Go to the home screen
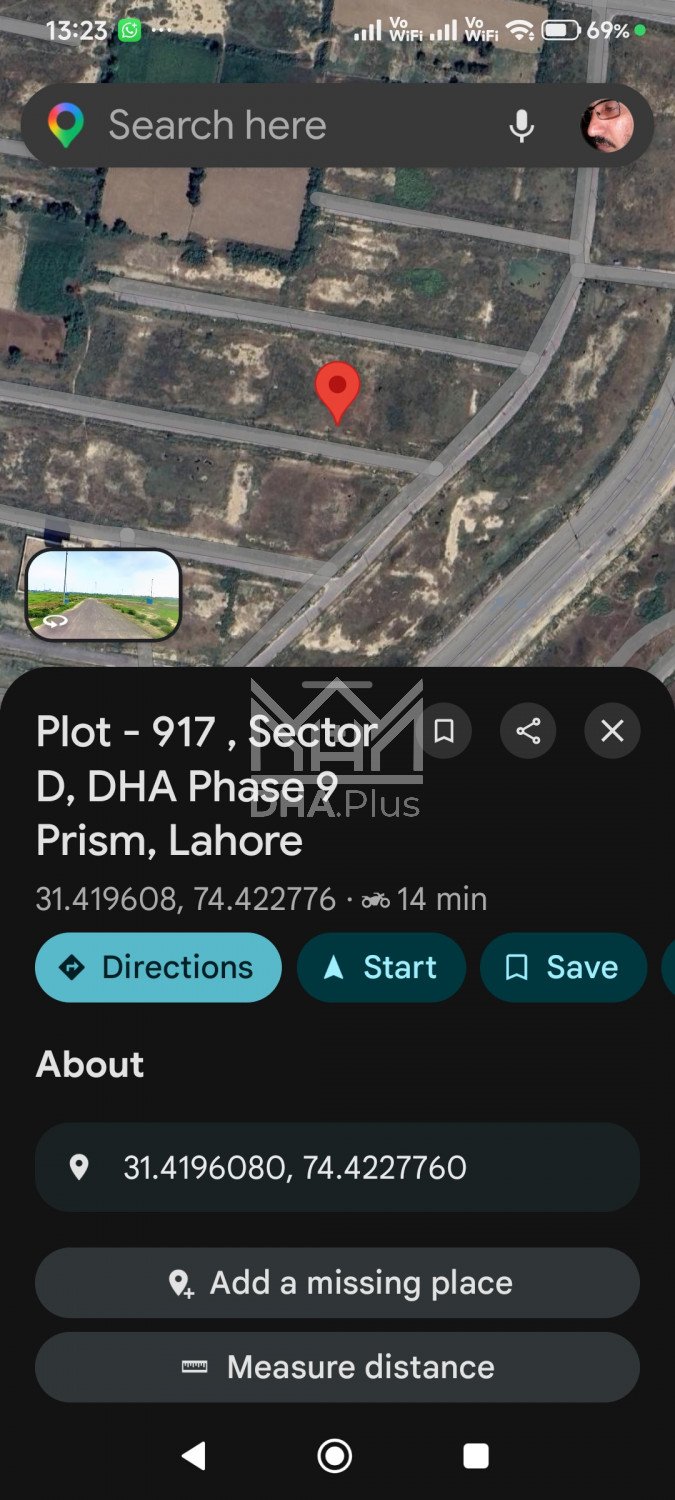The image size is (675, 1500). coord(335,1456)
